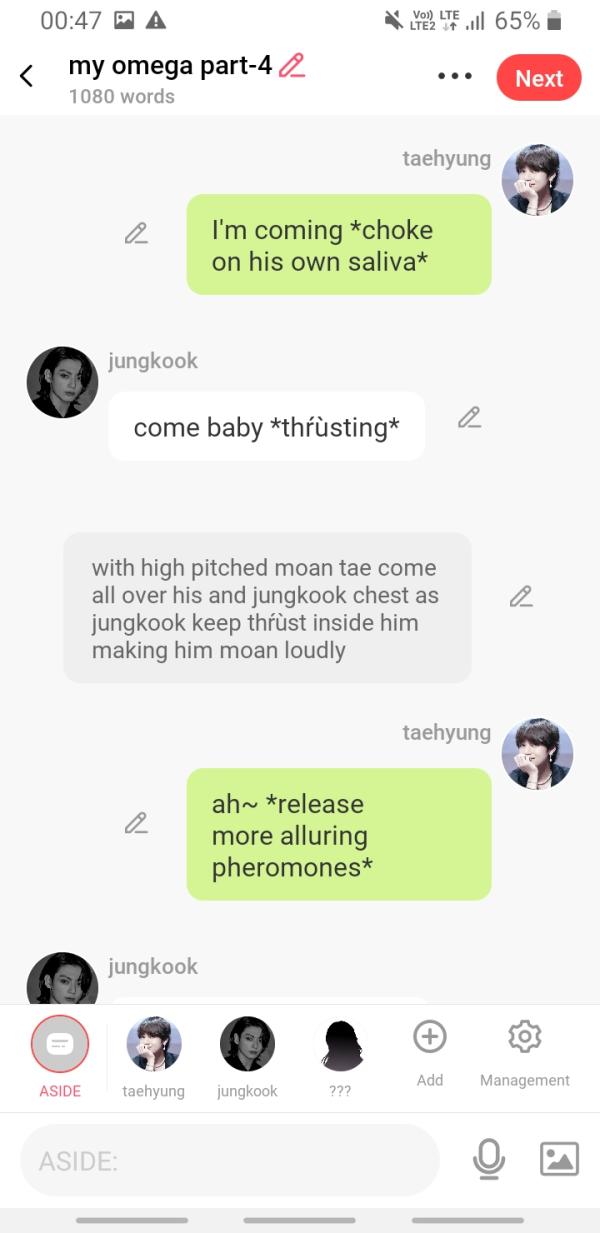Tap the microphone icon for voice input
600x1233 pixels.
click(489, 1160)
